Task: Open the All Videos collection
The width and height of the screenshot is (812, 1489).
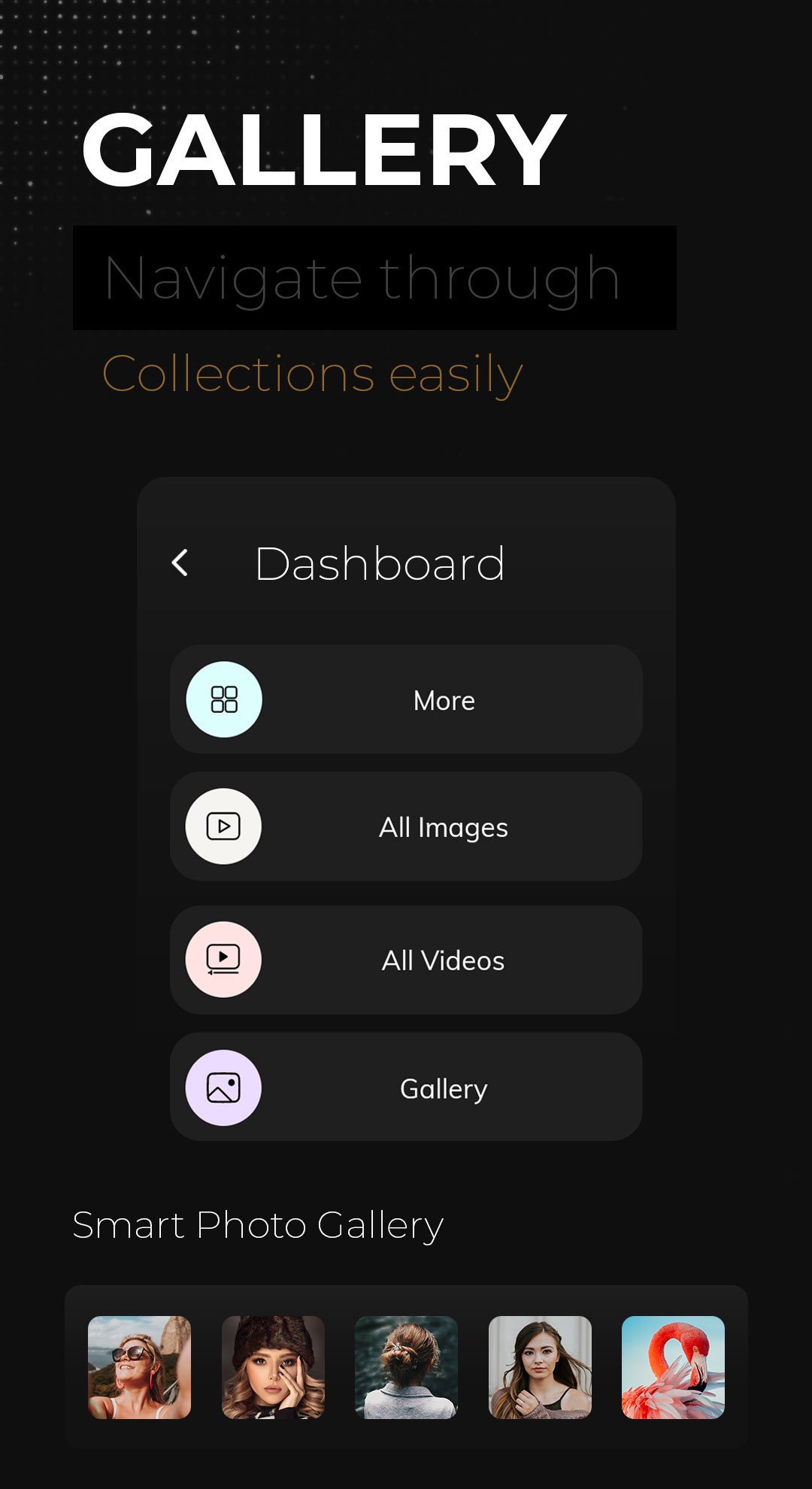Action: (443, 959)
